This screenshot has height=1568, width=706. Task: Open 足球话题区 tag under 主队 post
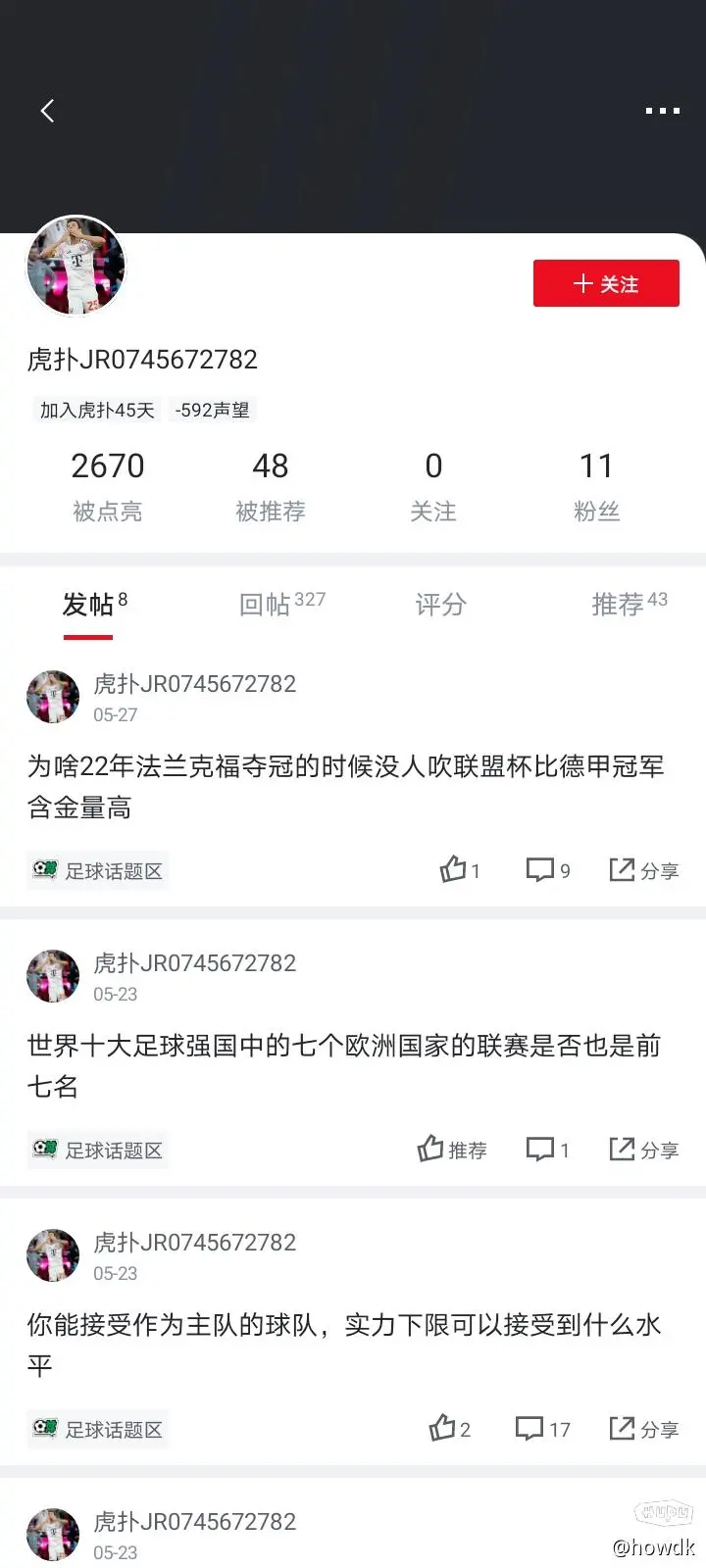coord(97,1429)
